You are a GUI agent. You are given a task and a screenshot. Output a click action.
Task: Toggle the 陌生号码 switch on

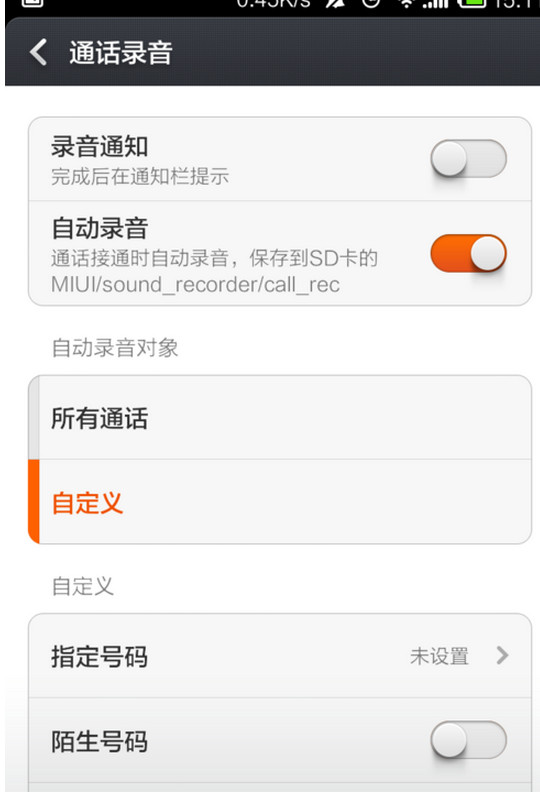(468, 740)
